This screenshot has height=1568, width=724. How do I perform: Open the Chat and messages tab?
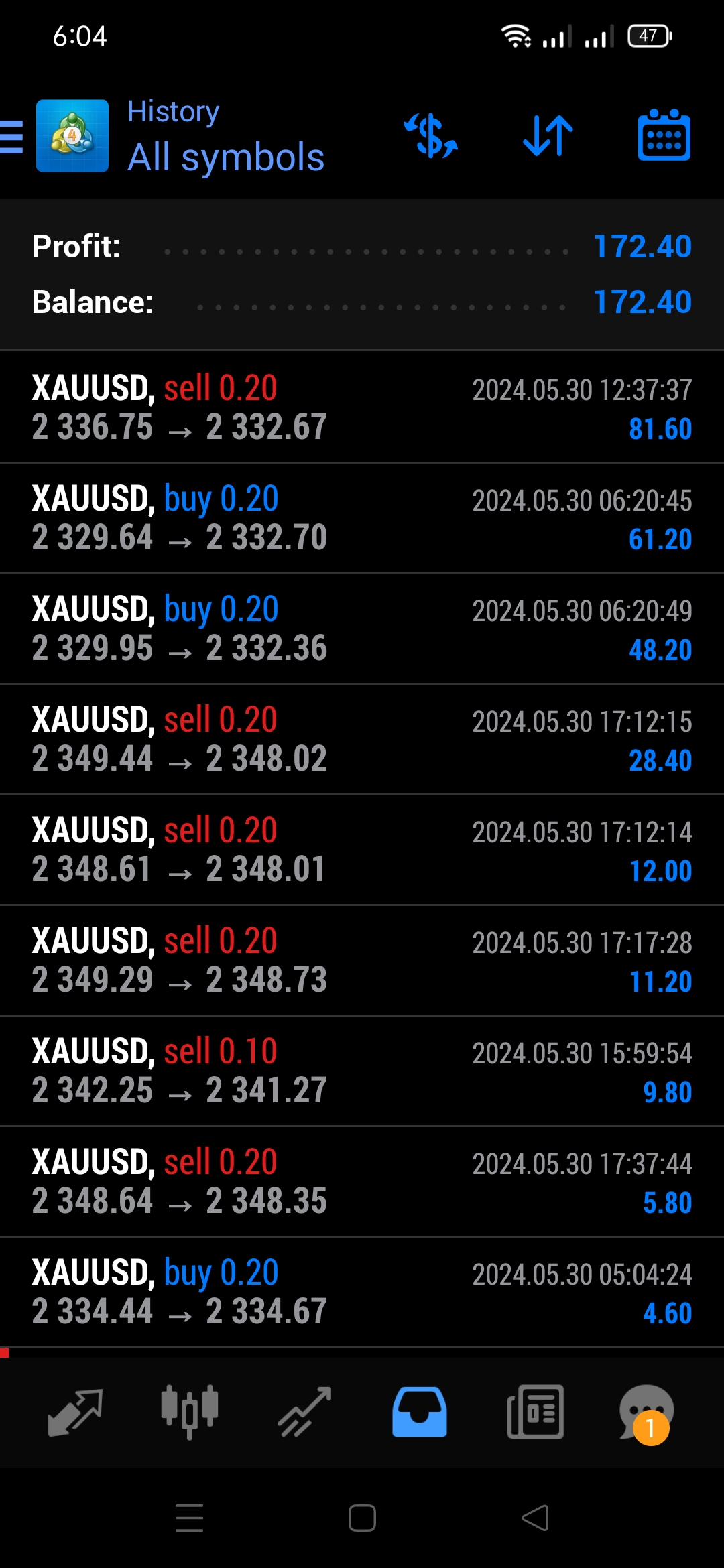[x=646, y=1413]
